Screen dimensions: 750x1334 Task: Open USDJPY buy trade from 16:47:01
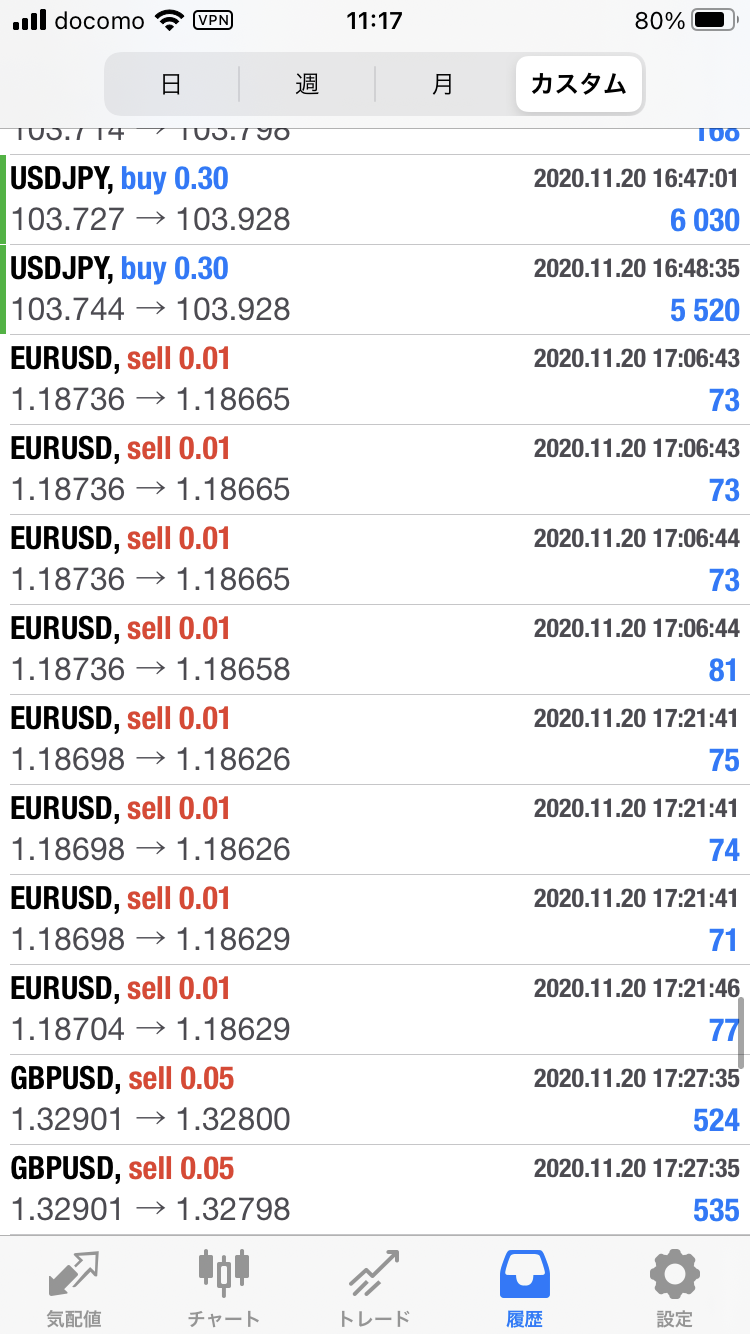point(375,200)
